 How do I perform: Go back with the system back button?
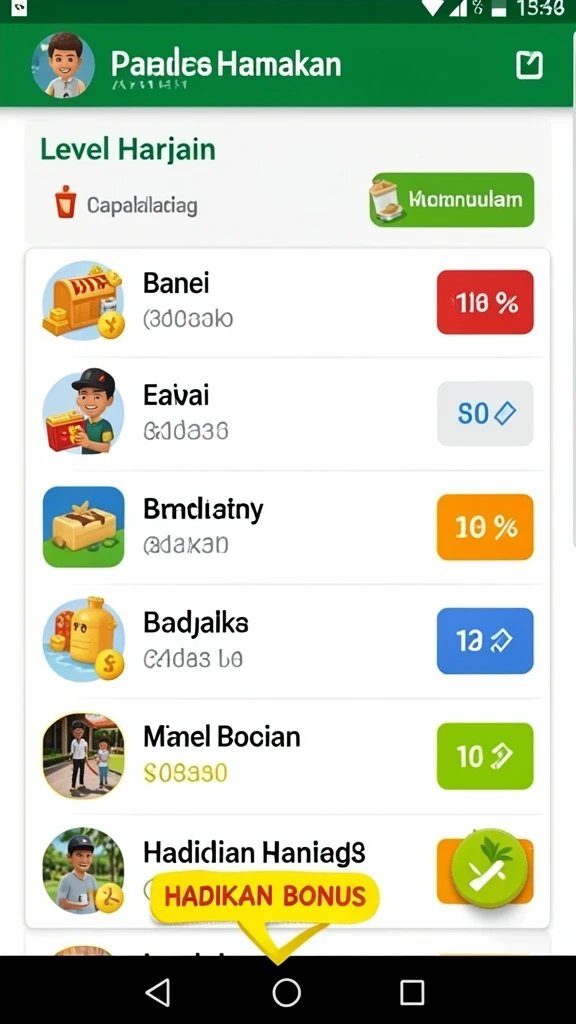coord(158,992)
